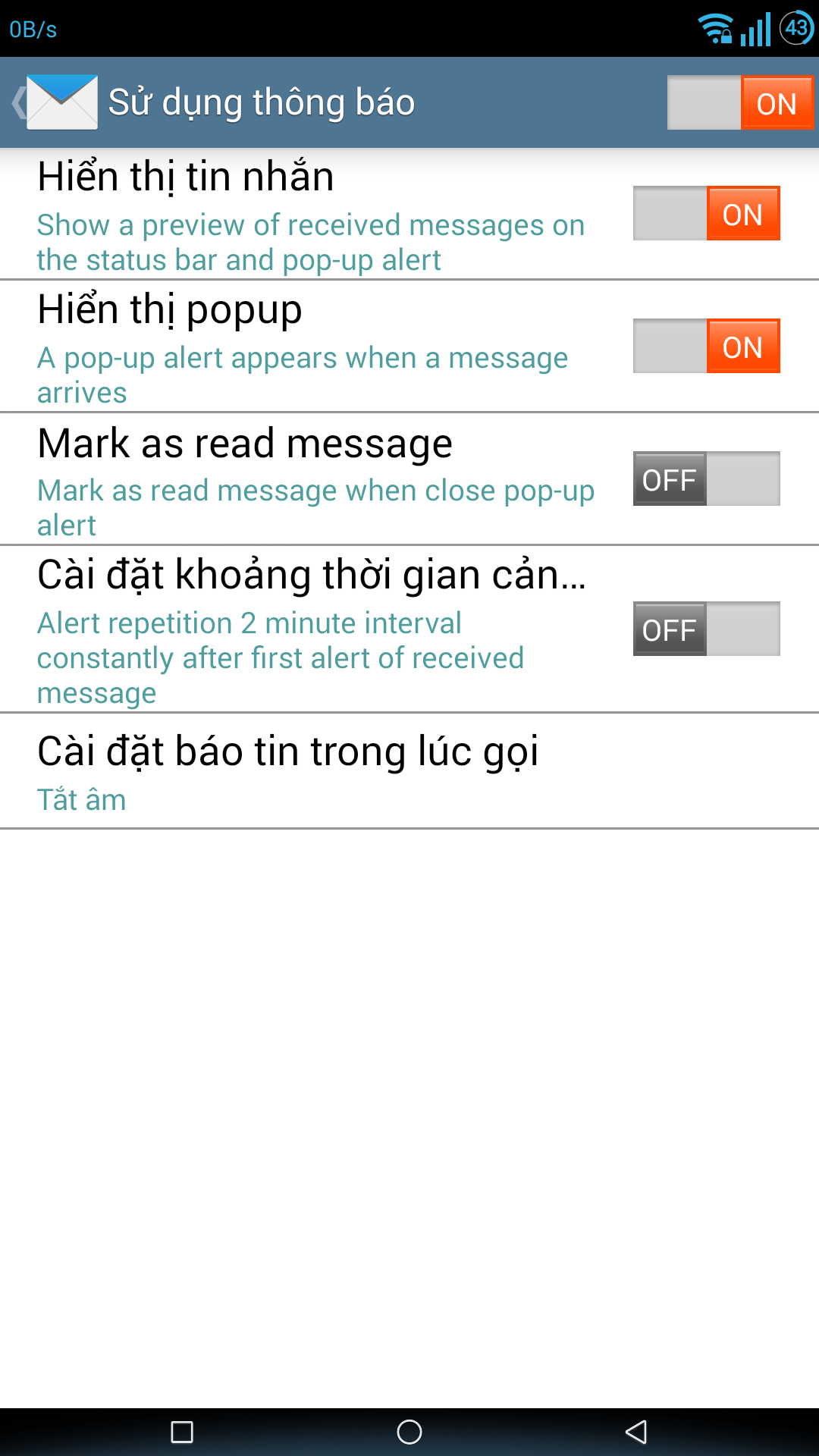Go back via the envelope icon

[56, 102]
